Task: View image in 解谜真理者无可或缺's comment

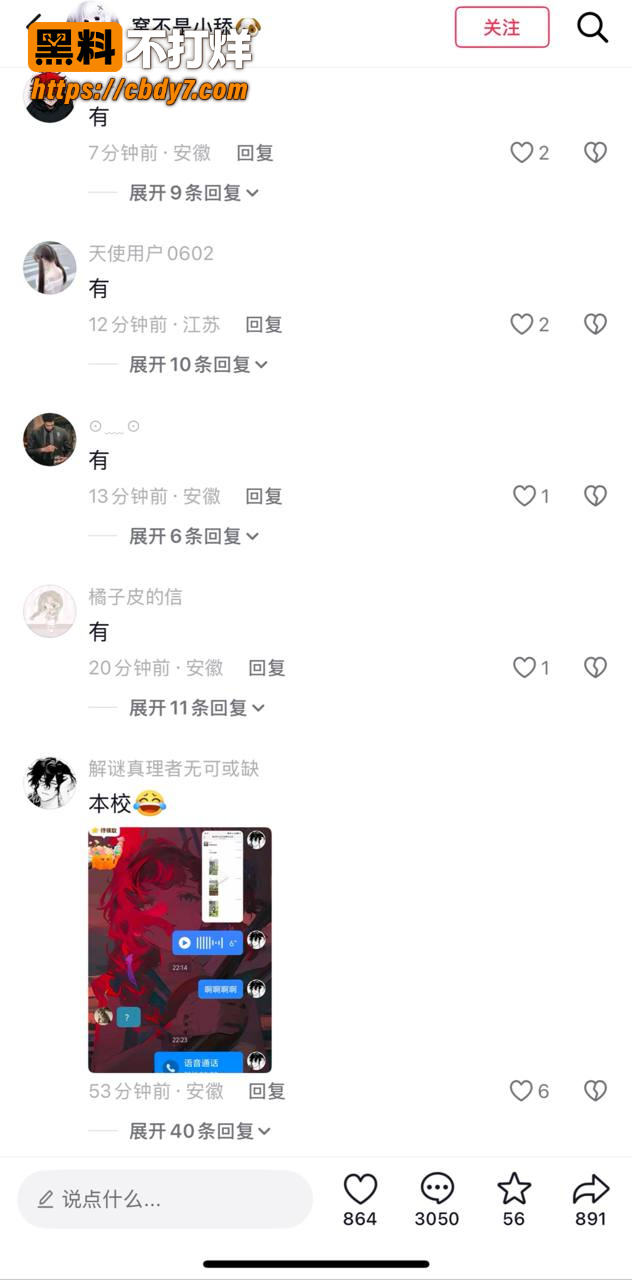Action: [x=180, y=950]
